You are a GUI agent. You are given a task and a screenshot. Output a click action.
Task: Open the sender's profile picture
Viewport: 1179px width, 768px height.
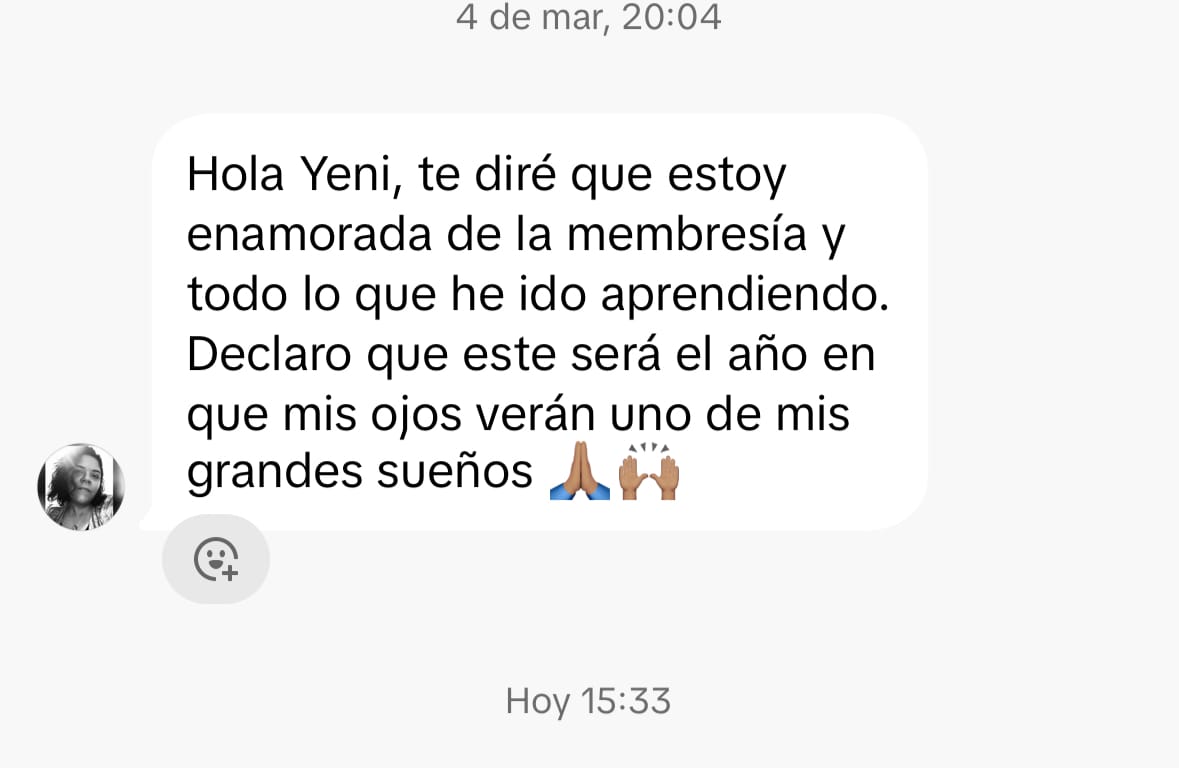coord(81,487)
